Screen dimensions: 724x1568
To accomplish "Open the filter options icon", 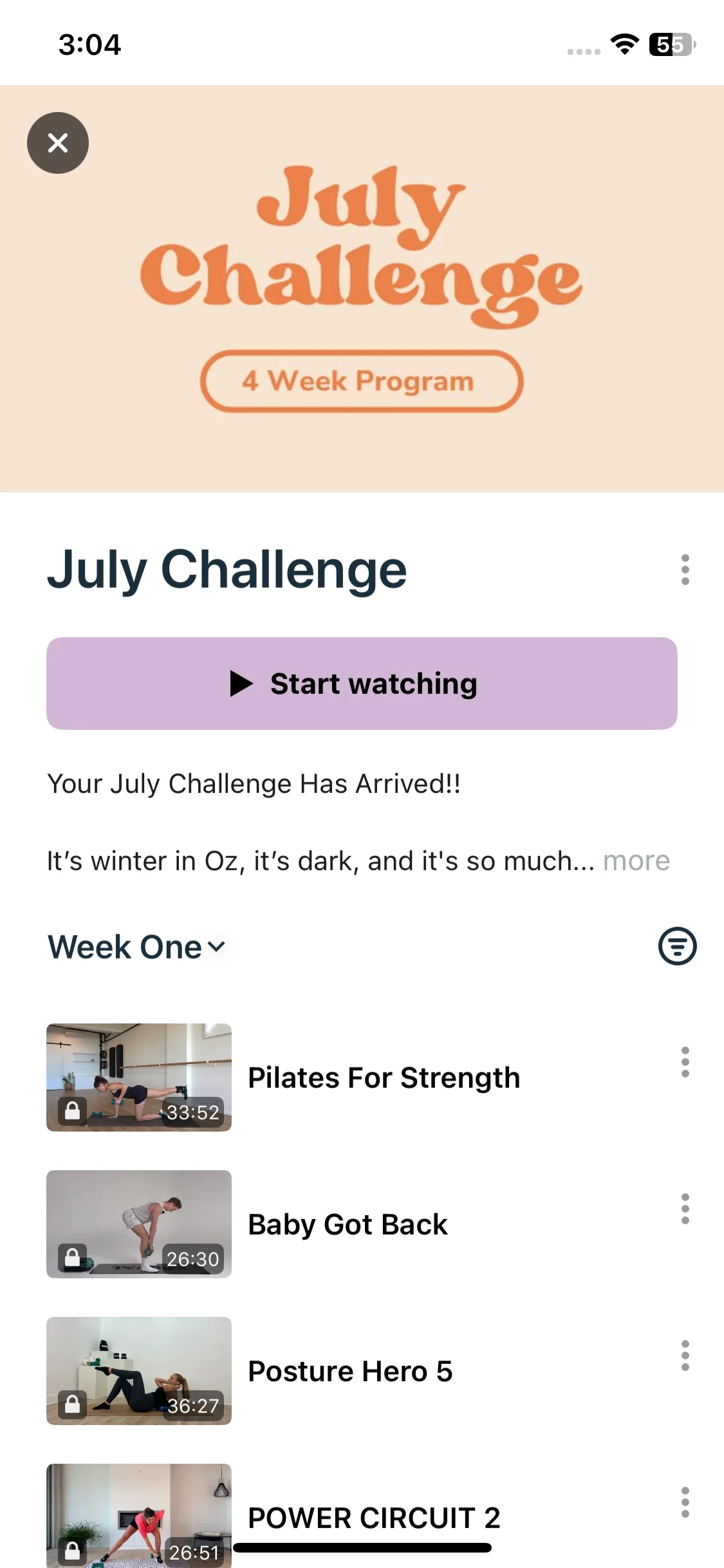I will coord(677,946).
